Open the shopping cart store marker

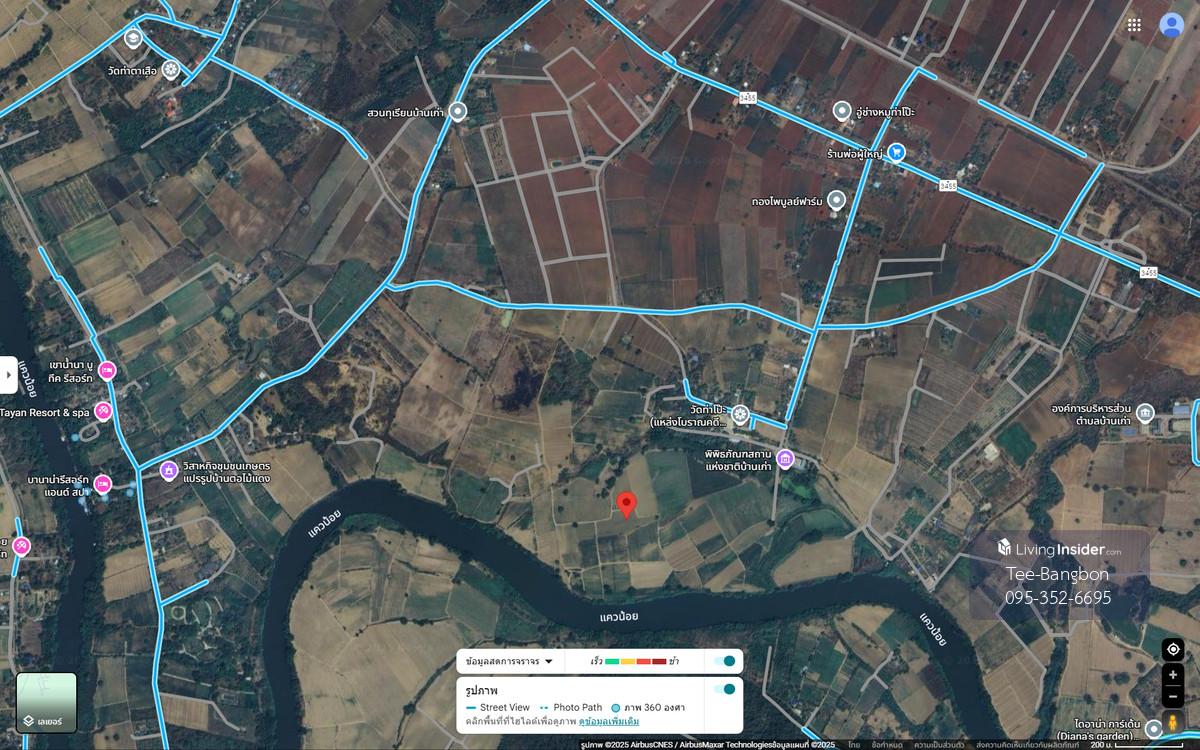[x=896, y=153]
